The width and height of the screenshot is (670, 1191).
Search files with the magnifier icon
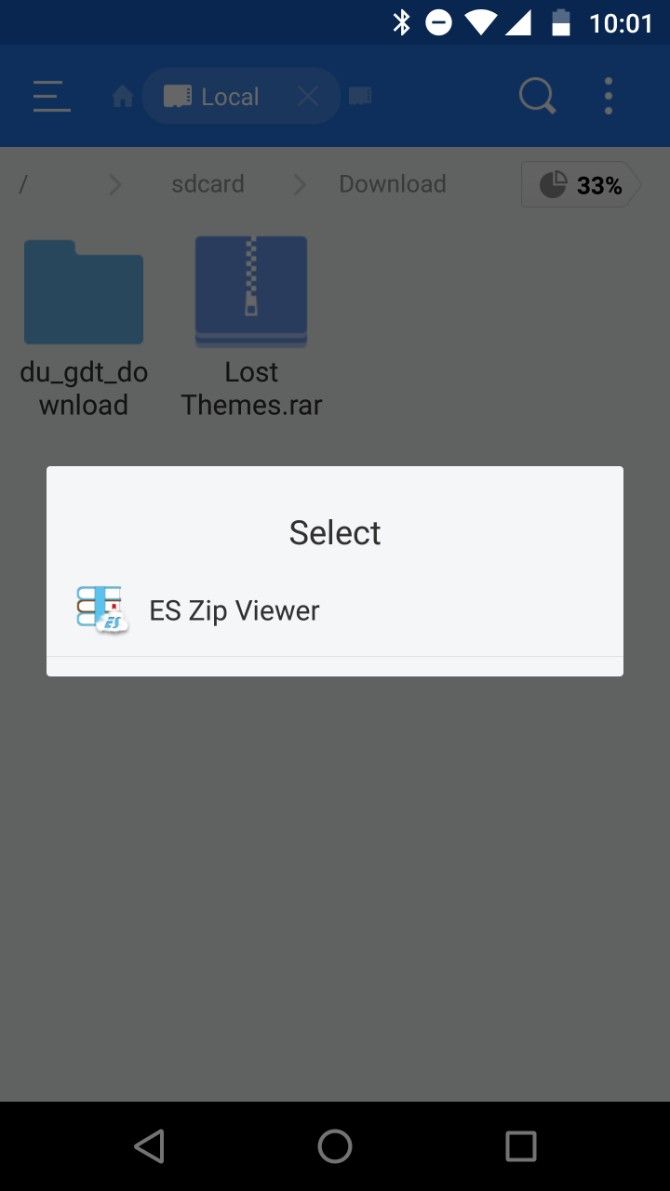pos(537,97)
